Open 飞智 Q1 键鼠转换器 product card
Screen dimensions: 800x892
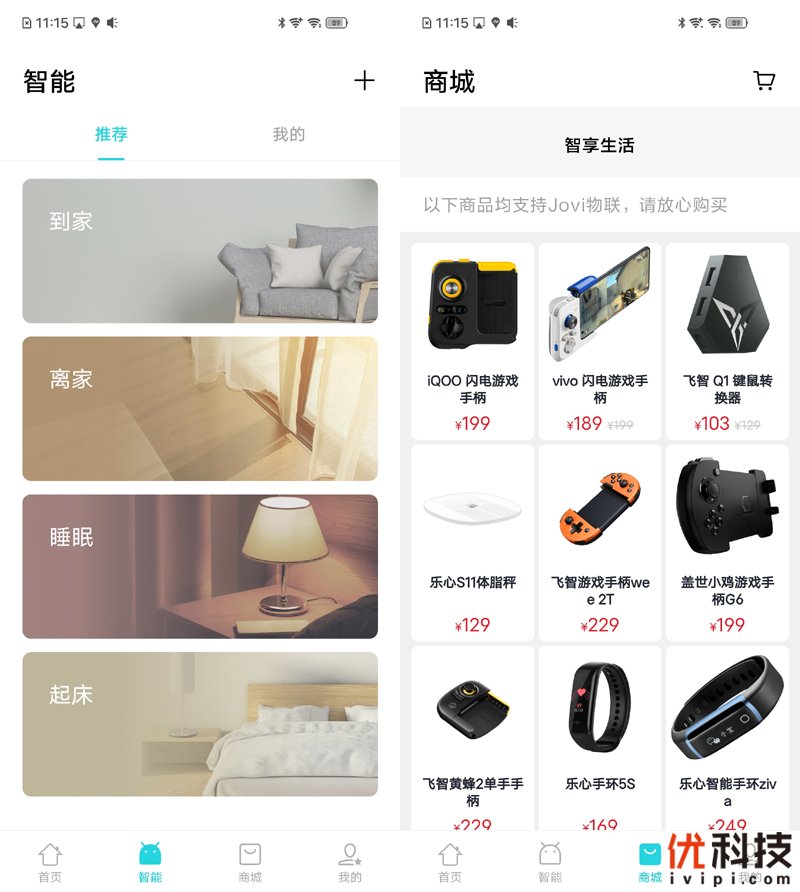tap(727, 340)
